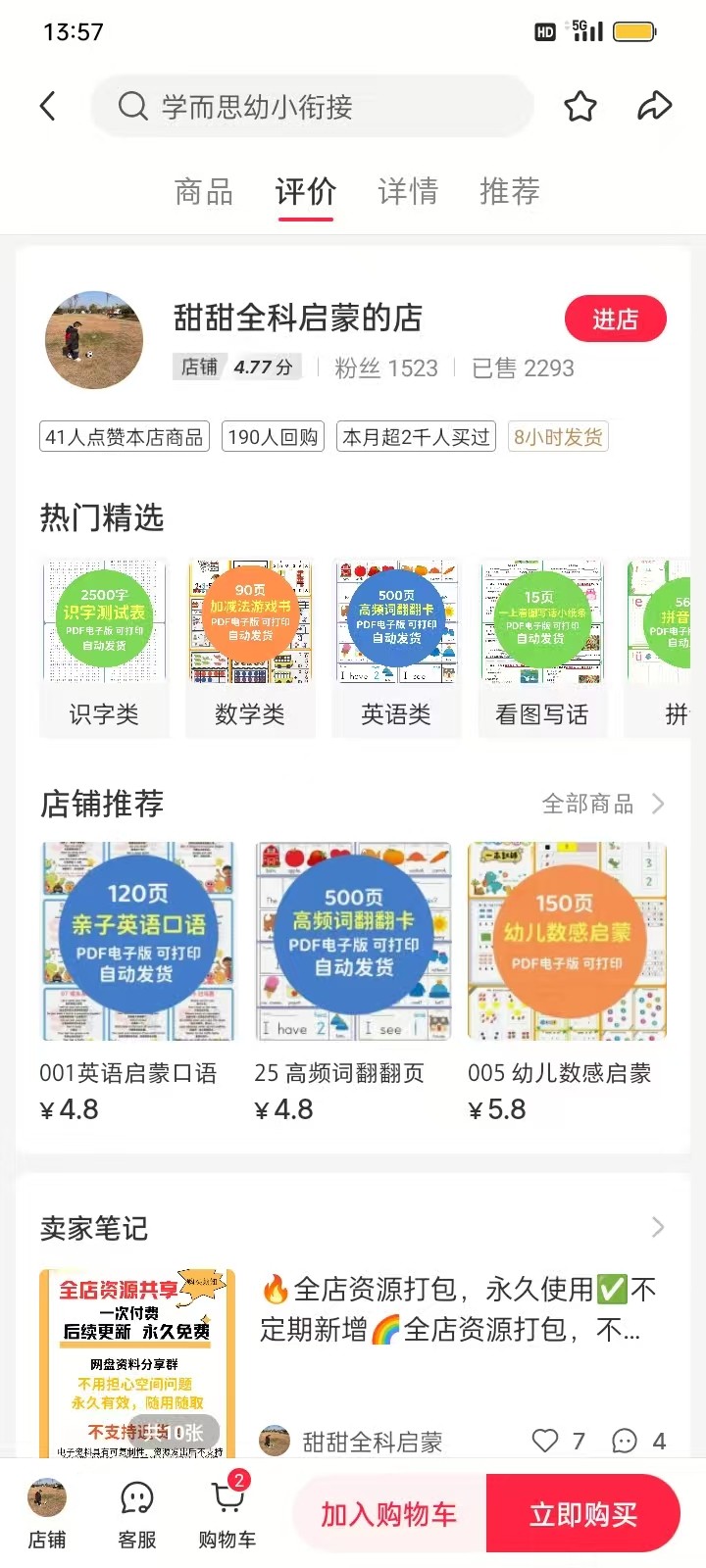The image size is (706, 1568).
Task: Tap the back arrow to return
Action: tap(48, 106)
